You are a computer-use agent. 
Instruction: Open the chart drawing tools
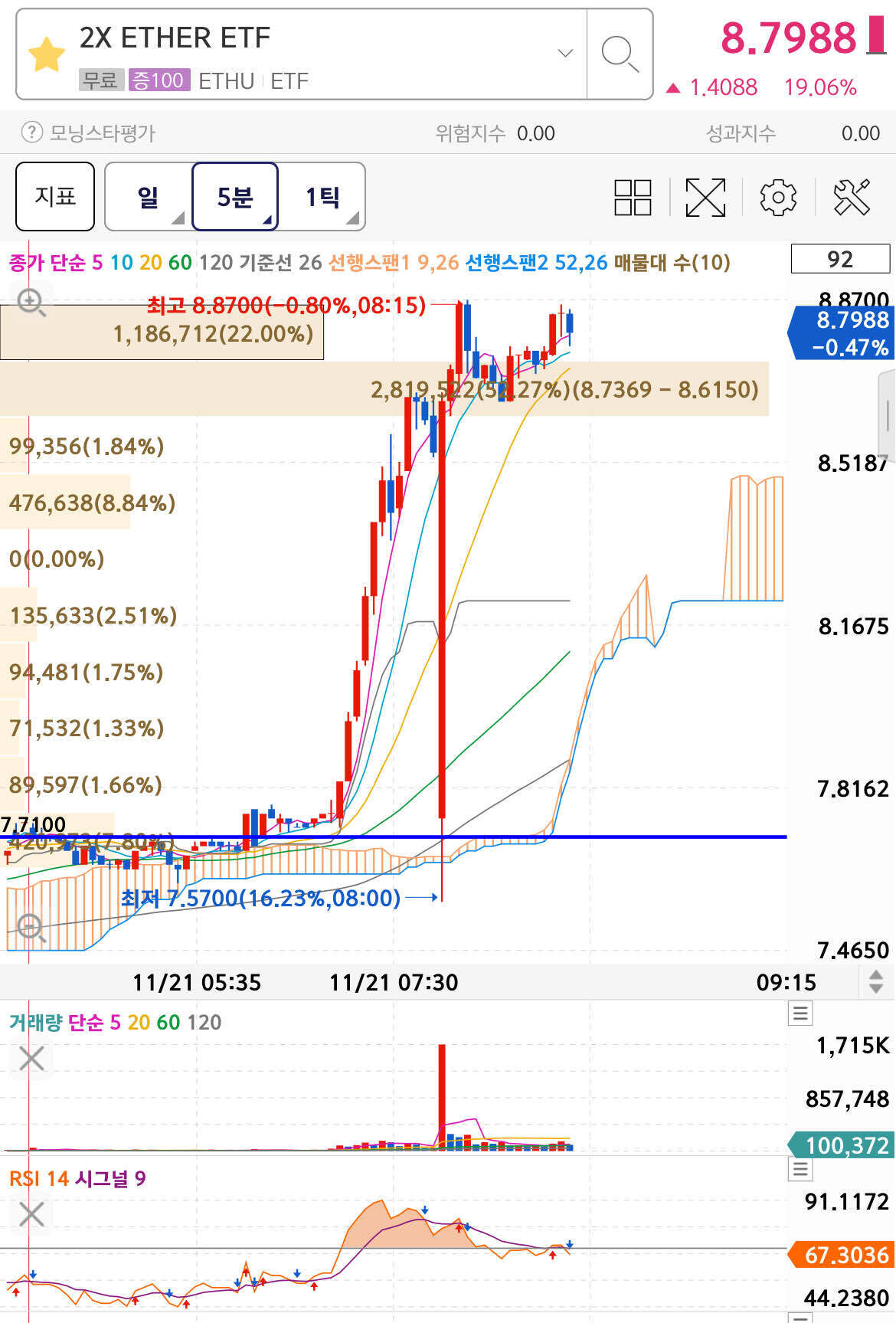click(852, 198)
